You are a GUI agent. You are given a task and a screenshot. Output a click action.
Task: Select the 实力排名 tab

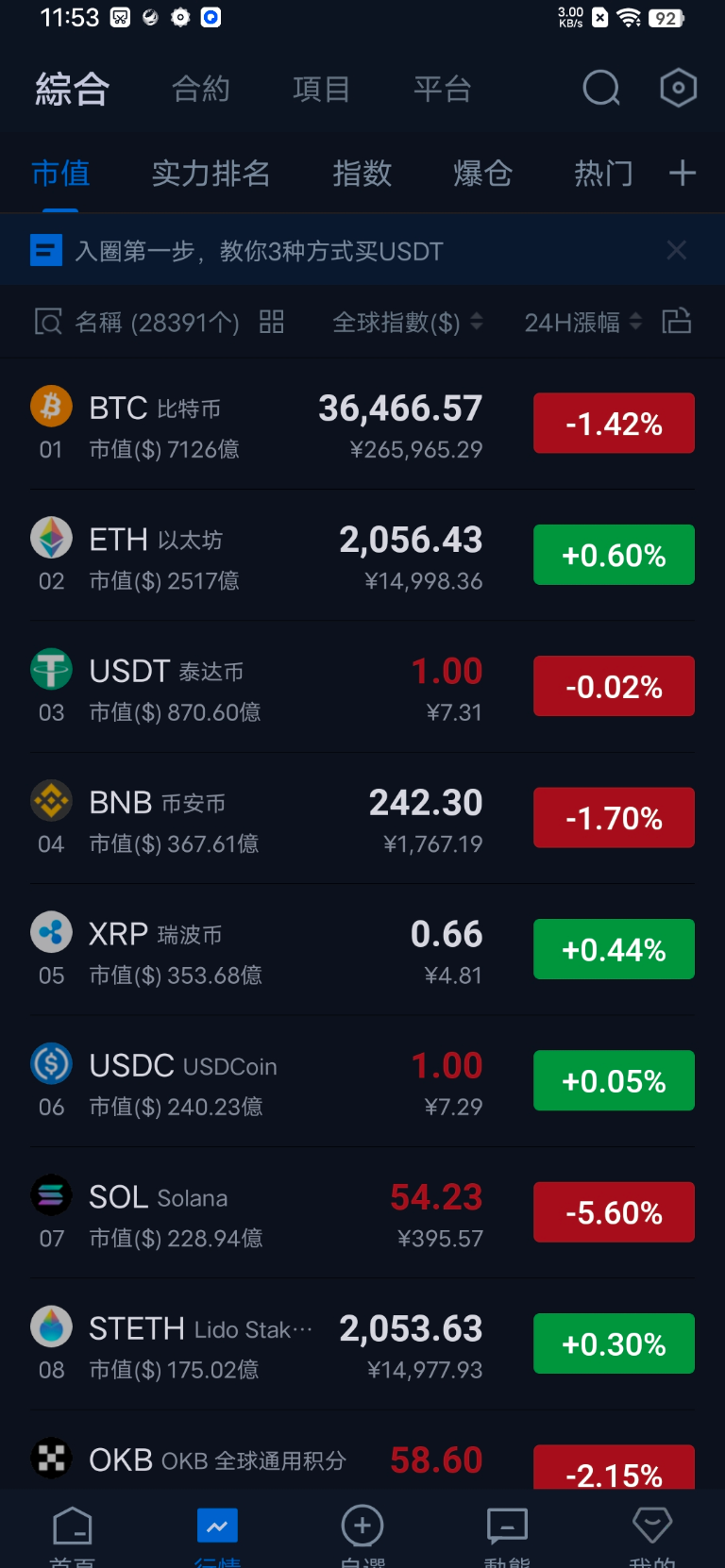coord(211,174)
